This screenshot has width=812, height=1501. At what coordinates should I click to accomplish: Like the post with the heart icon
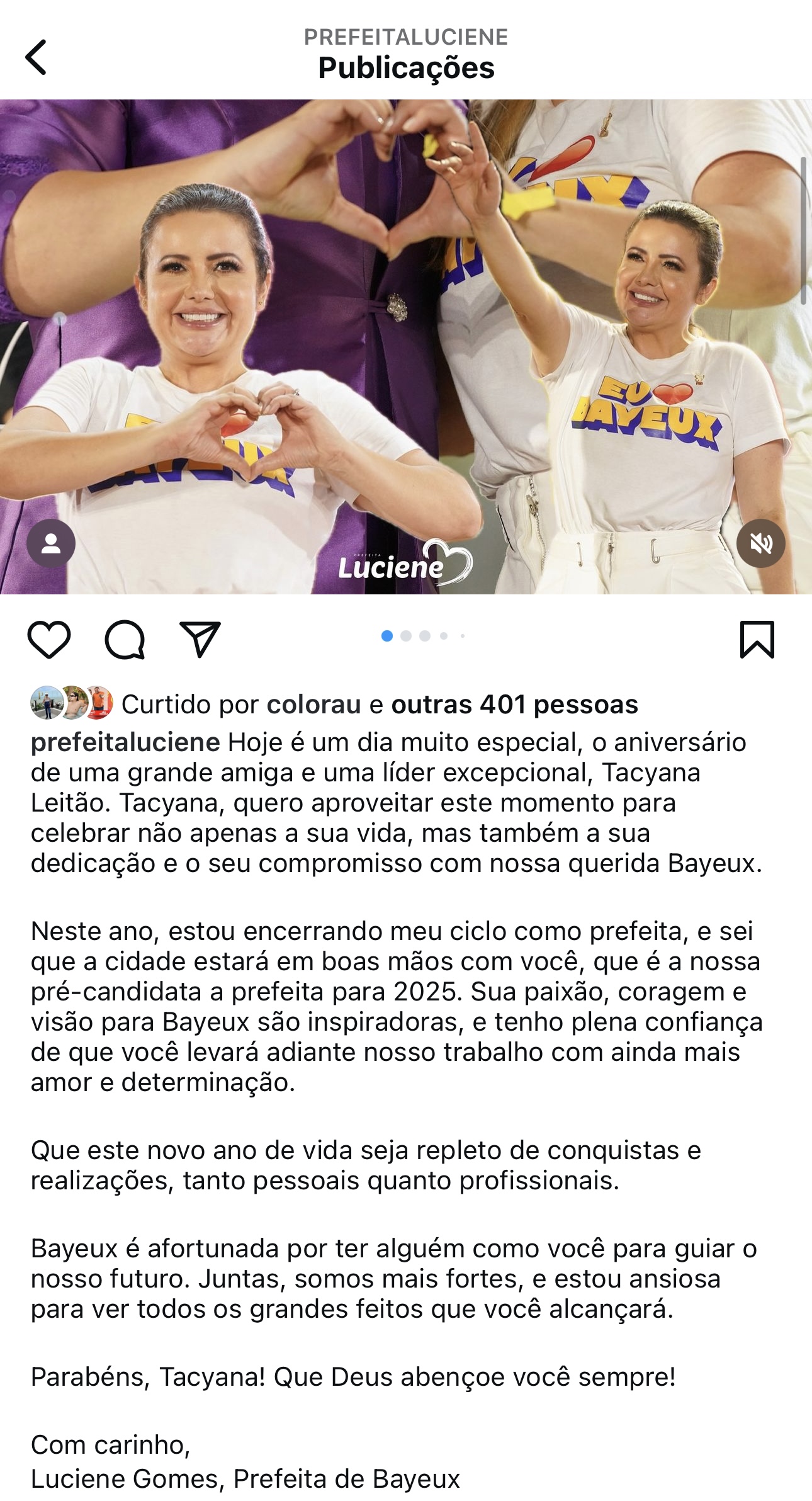coord(49,639)
